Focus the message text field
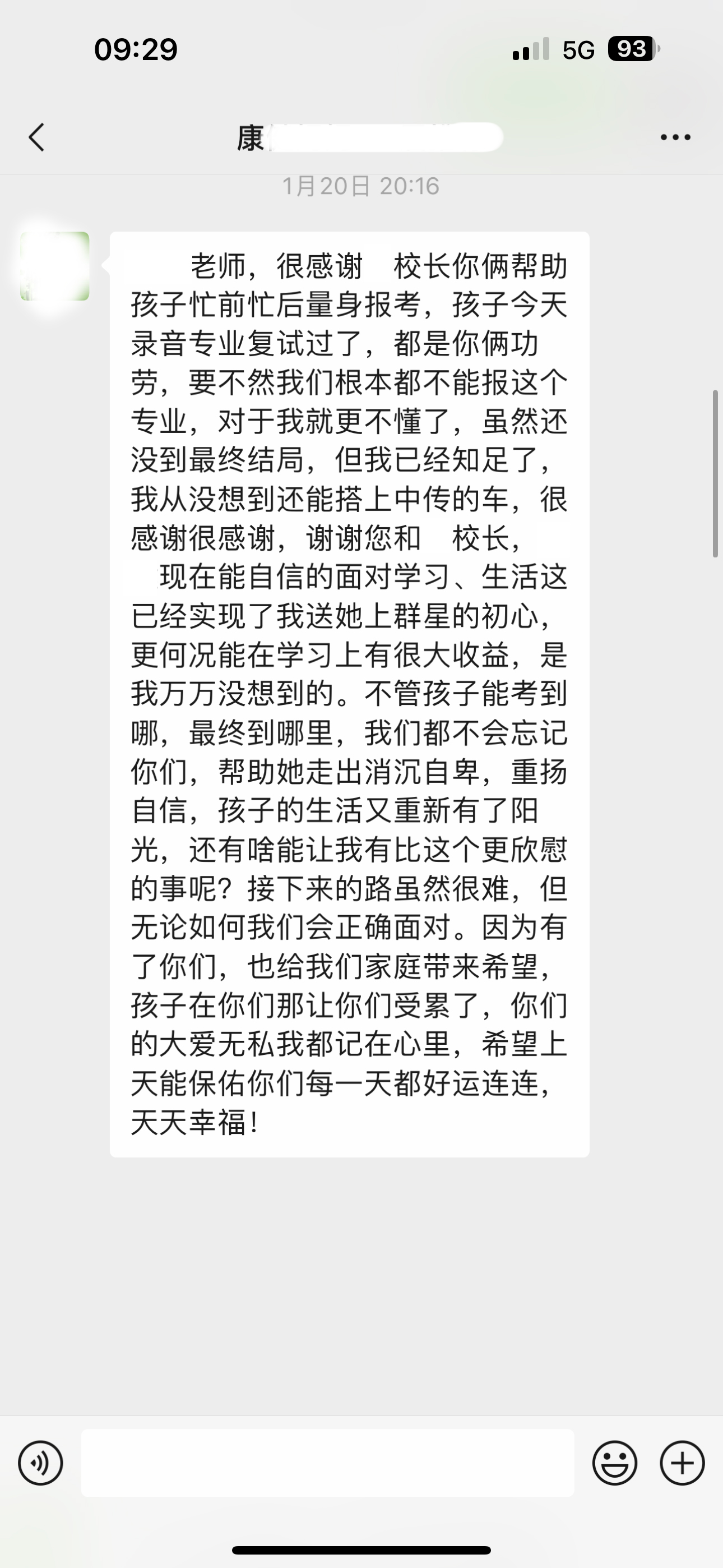Viewport: 723px width, 1568px height. pyautogui.click(x=327, y=1463)
